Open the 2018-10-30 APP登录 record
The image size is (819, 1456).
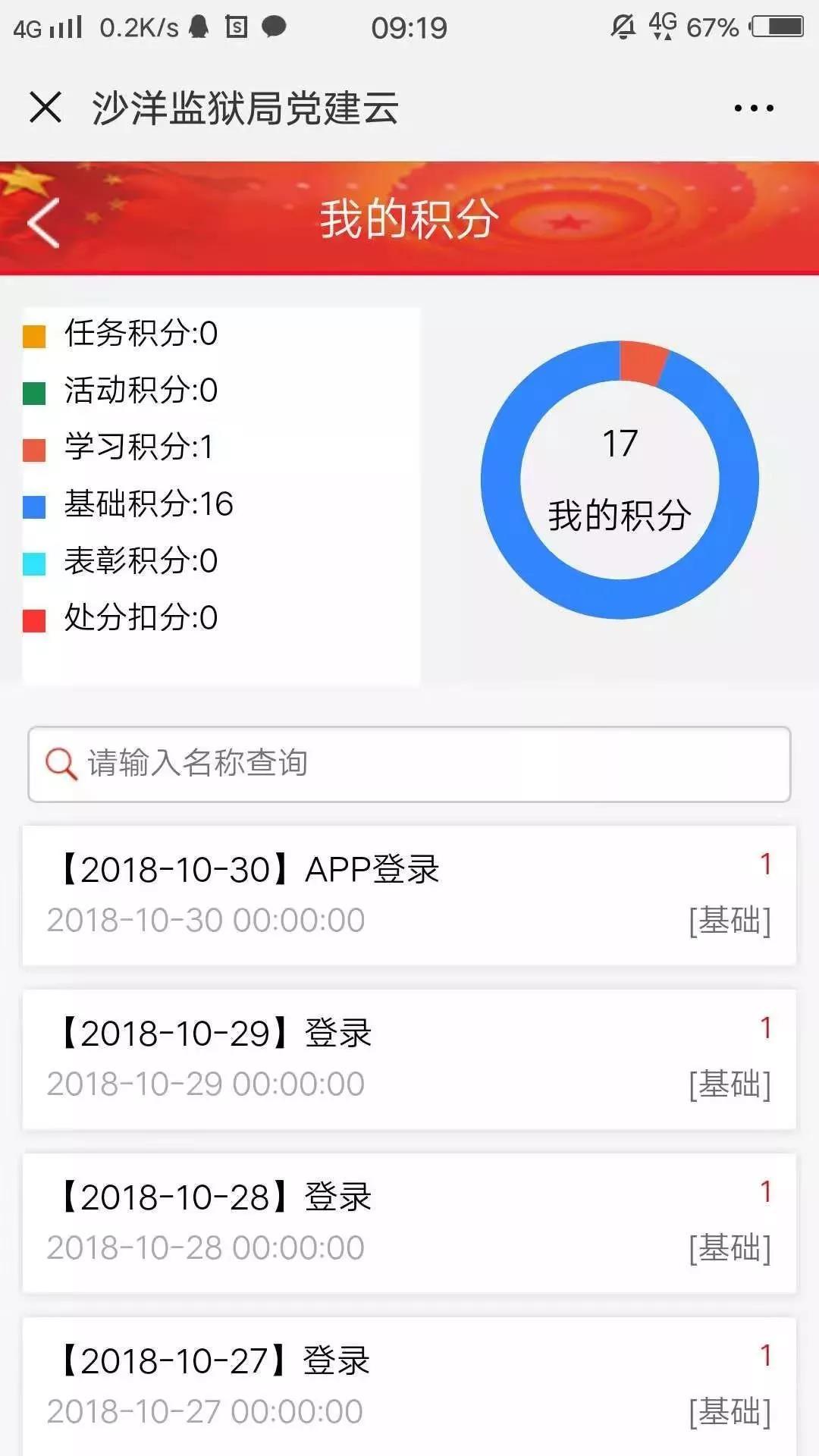pos(409,895)
